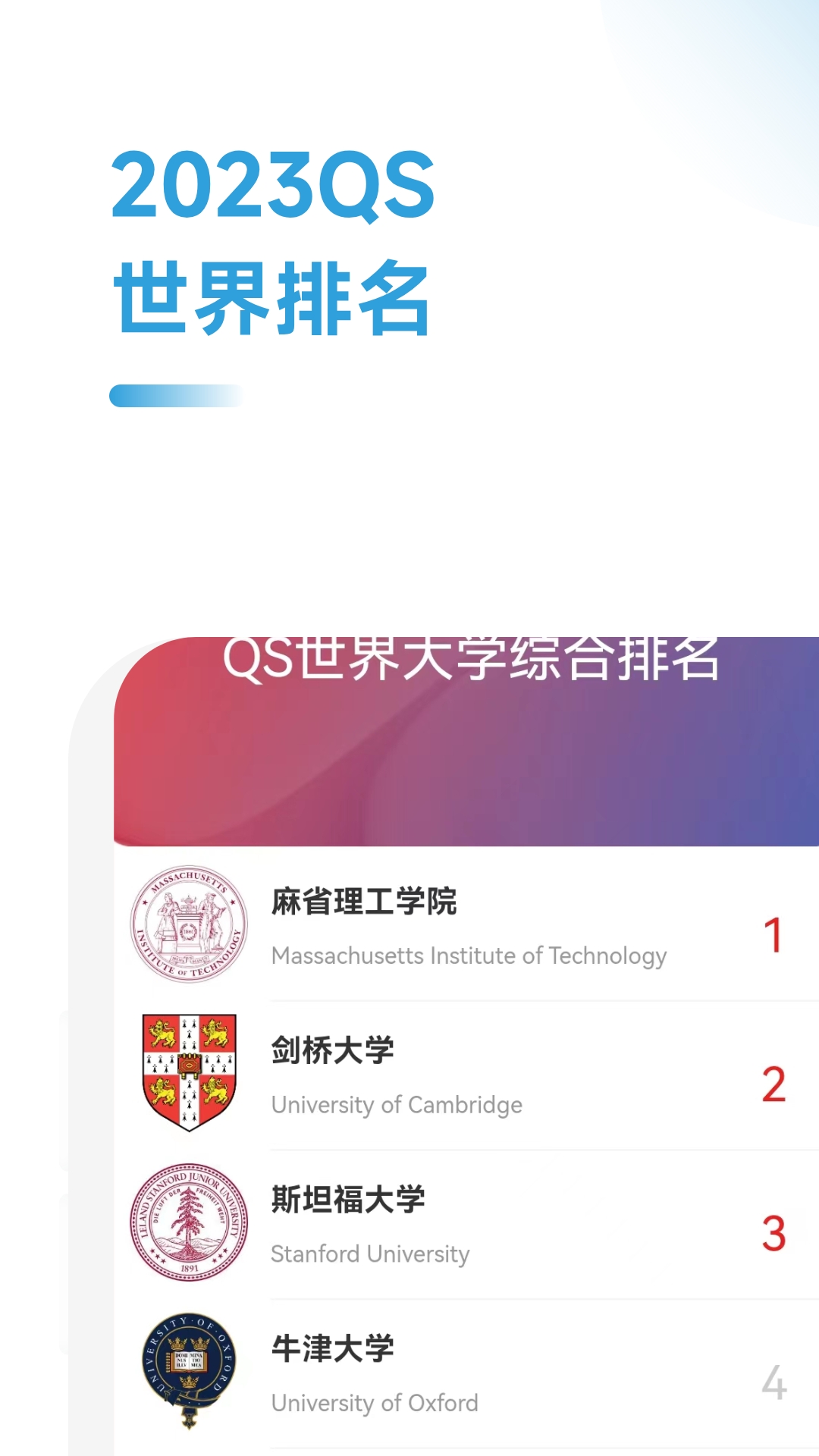Click the Massachusetts Institute of Technology subtitle
The image size is (819, 1456).
click(469, 955)
